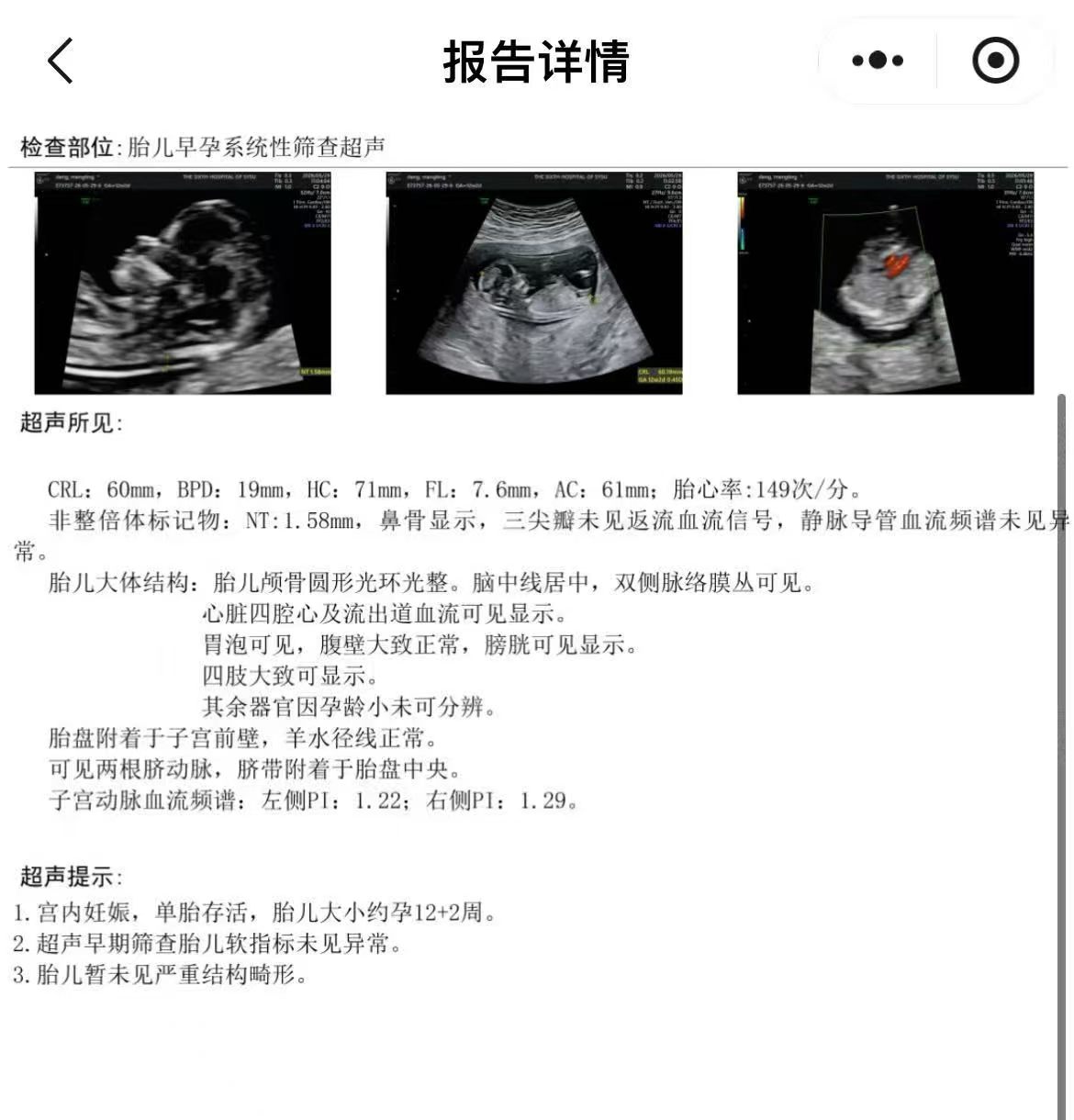Close the mini program with the circle button
The width and height of the screenshot is (1074, 1120).
tap(995, 61)
